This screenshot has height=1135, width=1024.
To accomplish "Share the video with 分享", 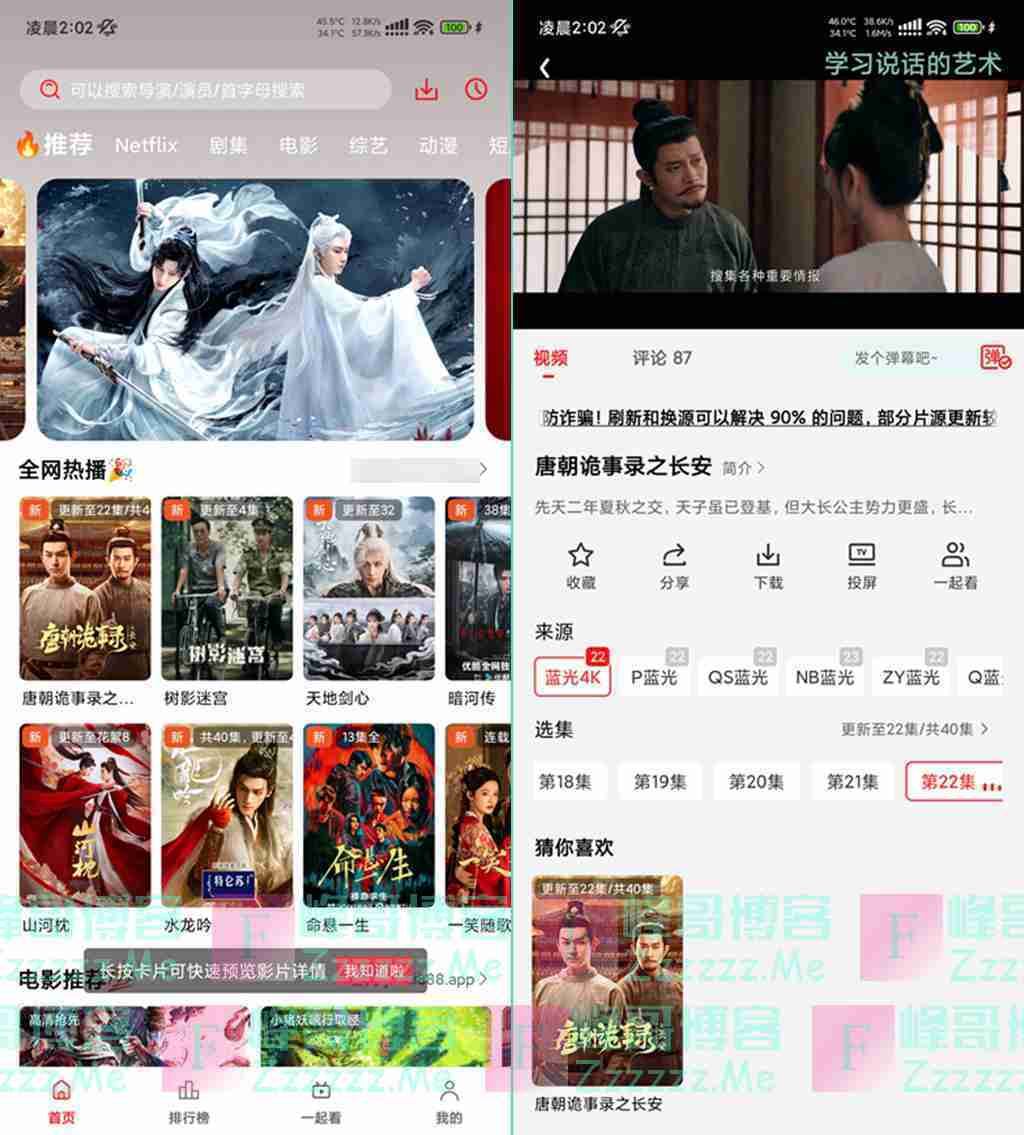I will [x=674, y=566].
